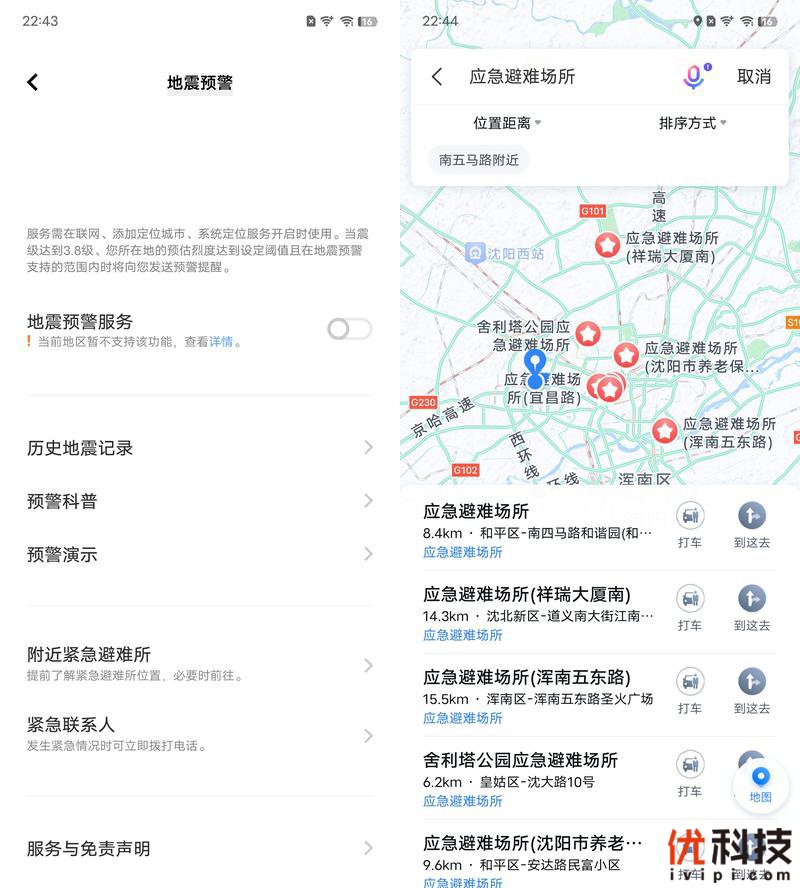The height and width of the screenshot is (888, 800).
Task: Go back from the 地震预警 page
Action: click(33, 82)
